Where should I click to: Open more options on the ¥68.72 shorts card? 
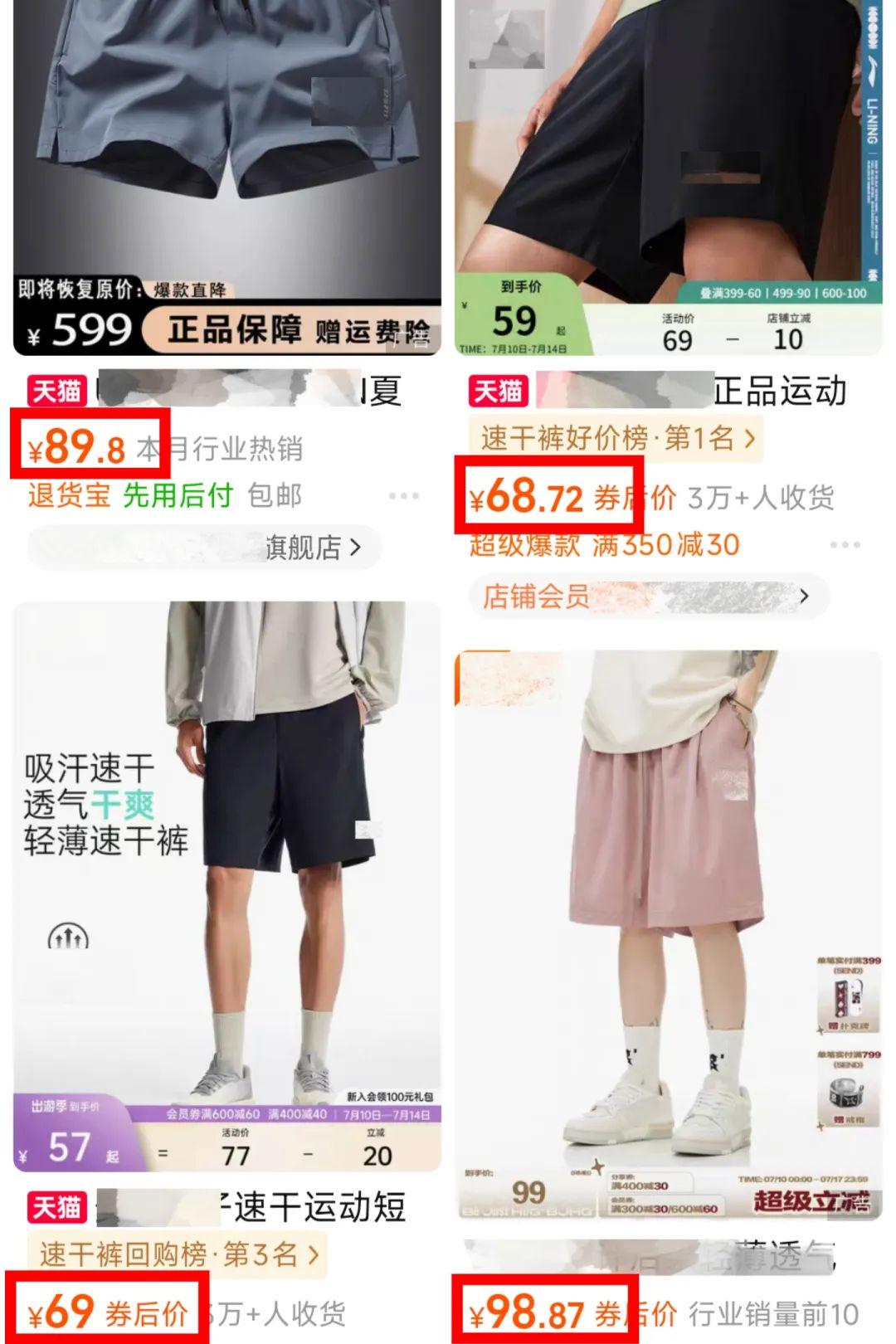(x=845, y=545)
